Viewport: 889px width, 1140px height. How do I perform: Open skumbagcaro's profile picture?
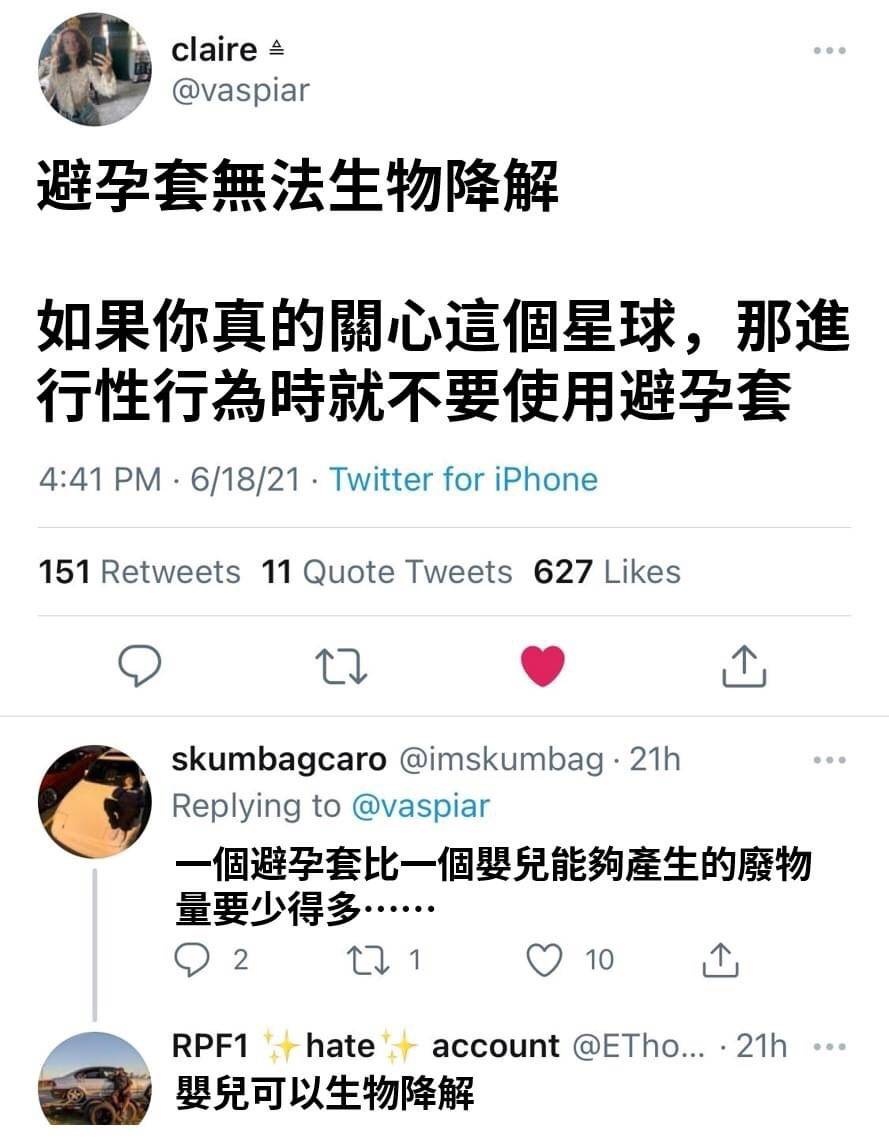94,801
